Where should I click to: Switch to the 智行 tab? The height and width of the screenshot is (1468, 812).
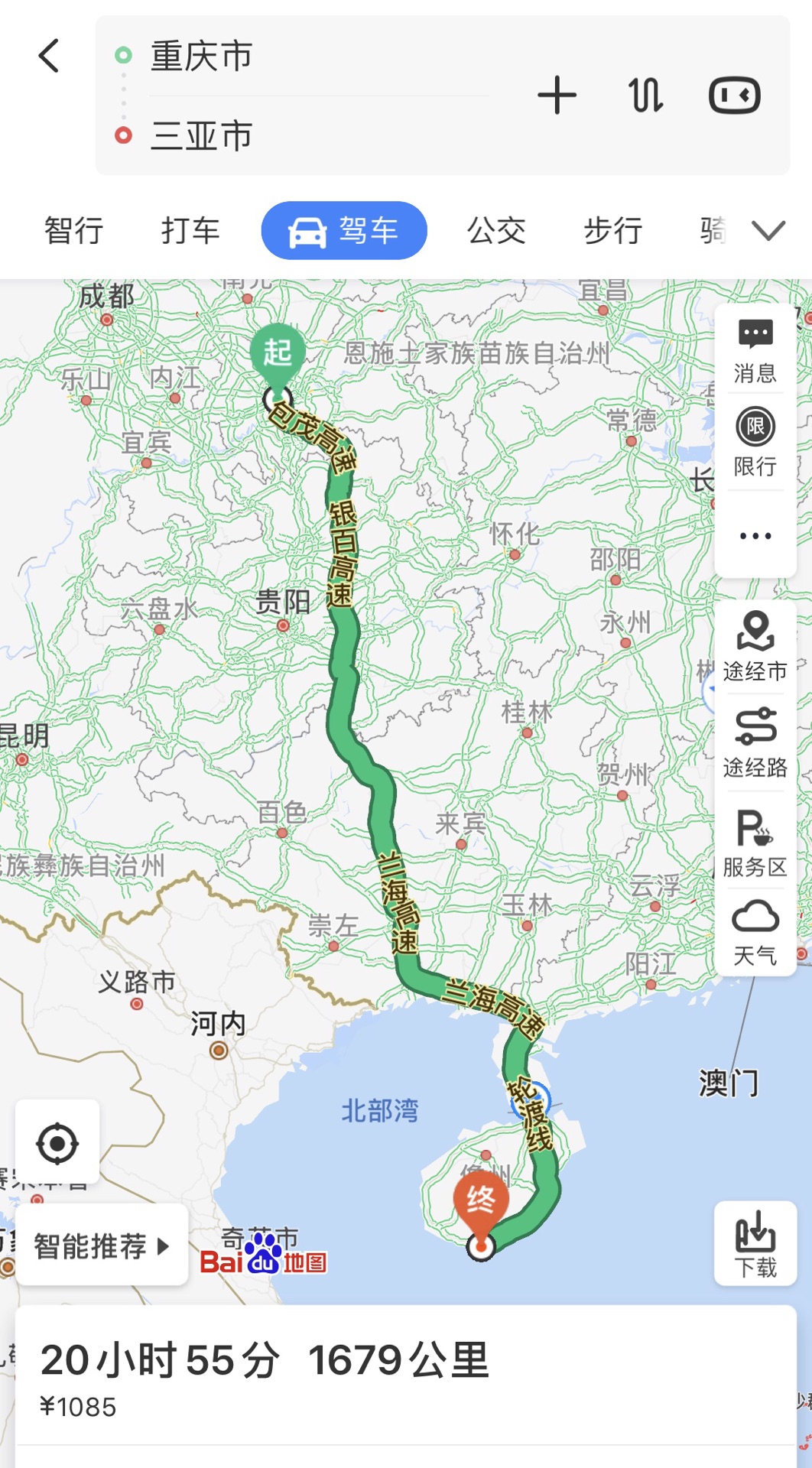[73, 230]
